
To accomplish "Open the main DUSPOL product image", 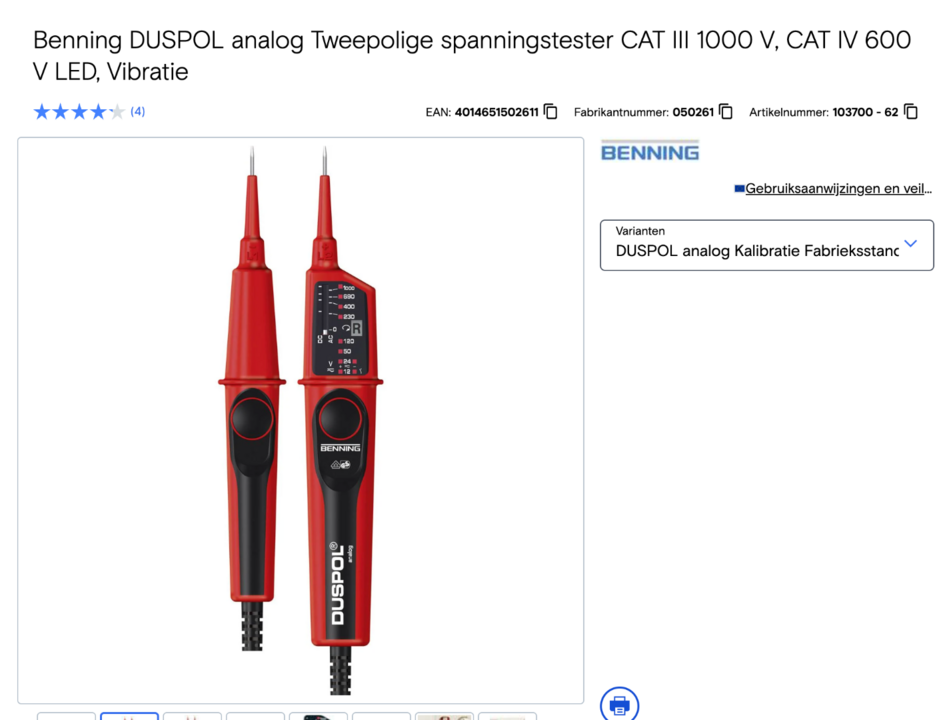I will 300,420.
